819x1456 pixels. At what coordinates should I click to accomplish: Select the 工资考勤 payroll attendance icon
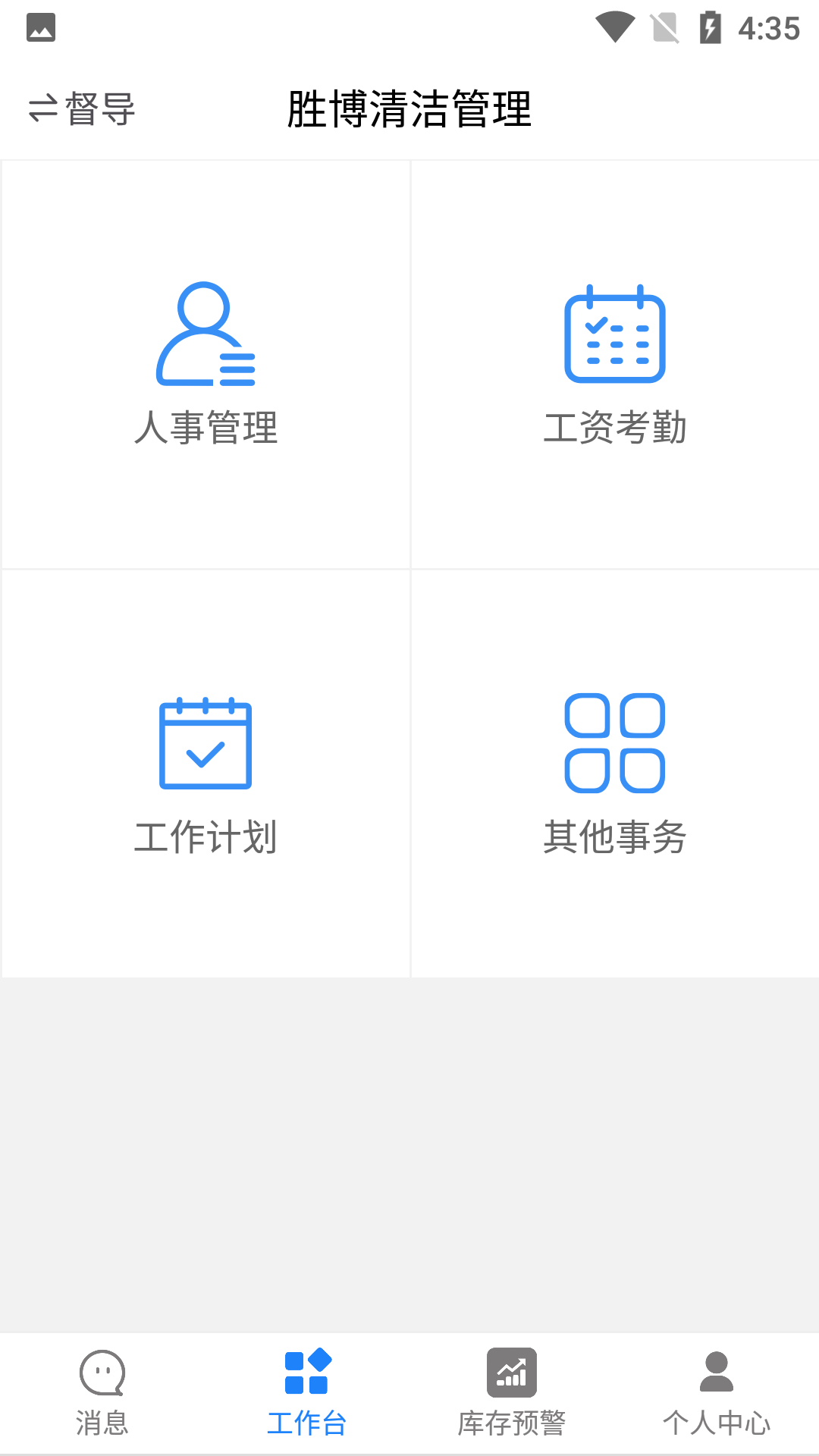coord(614,334)
